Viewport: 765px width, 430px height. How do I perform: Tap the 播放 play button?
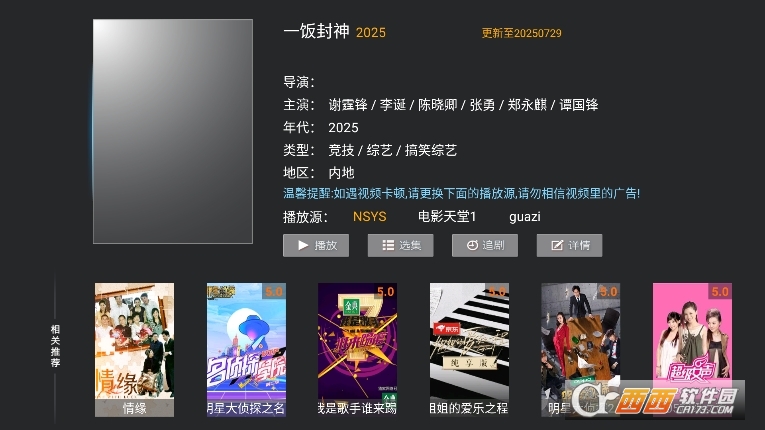click(316, 245)
